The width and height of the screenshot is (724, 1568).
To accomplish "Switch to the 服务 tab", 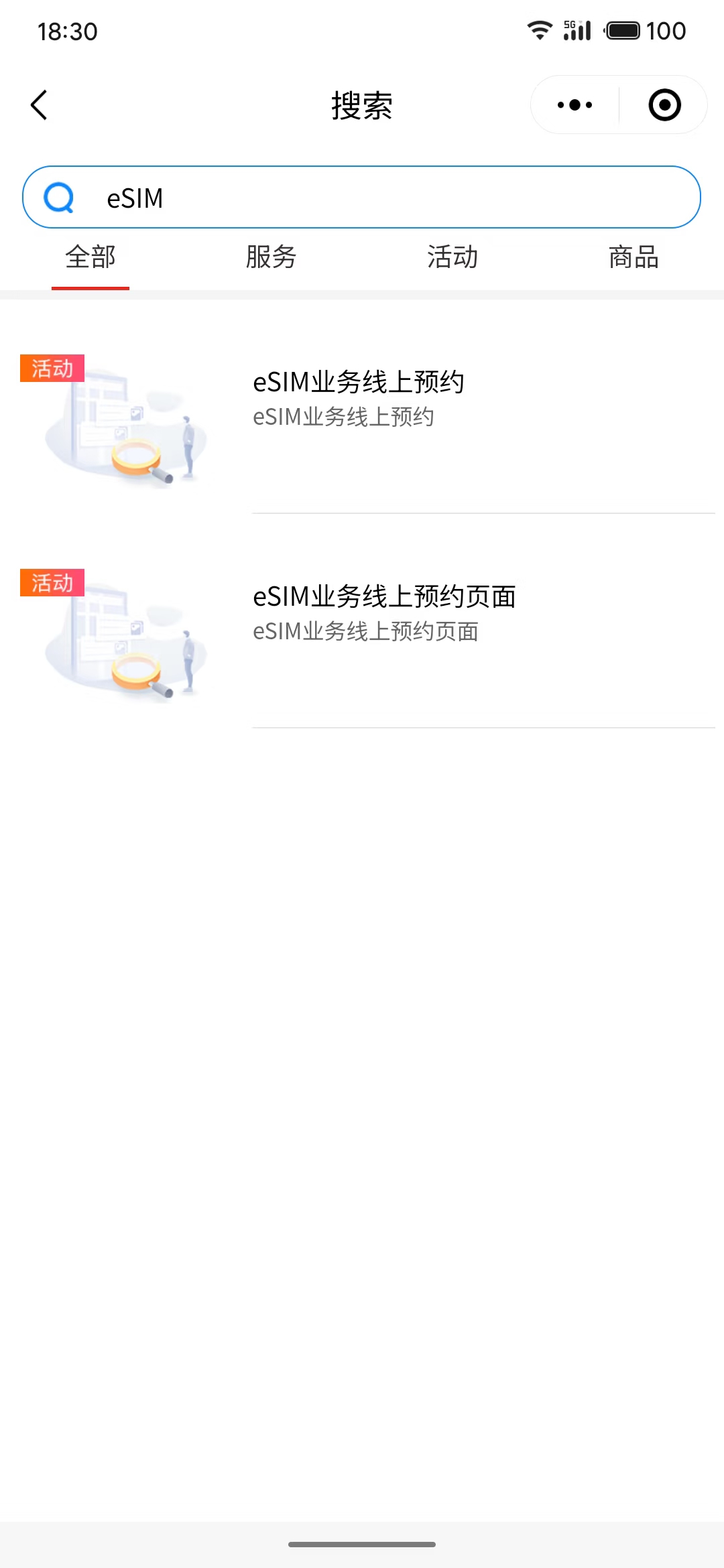I will coord(271,257).
